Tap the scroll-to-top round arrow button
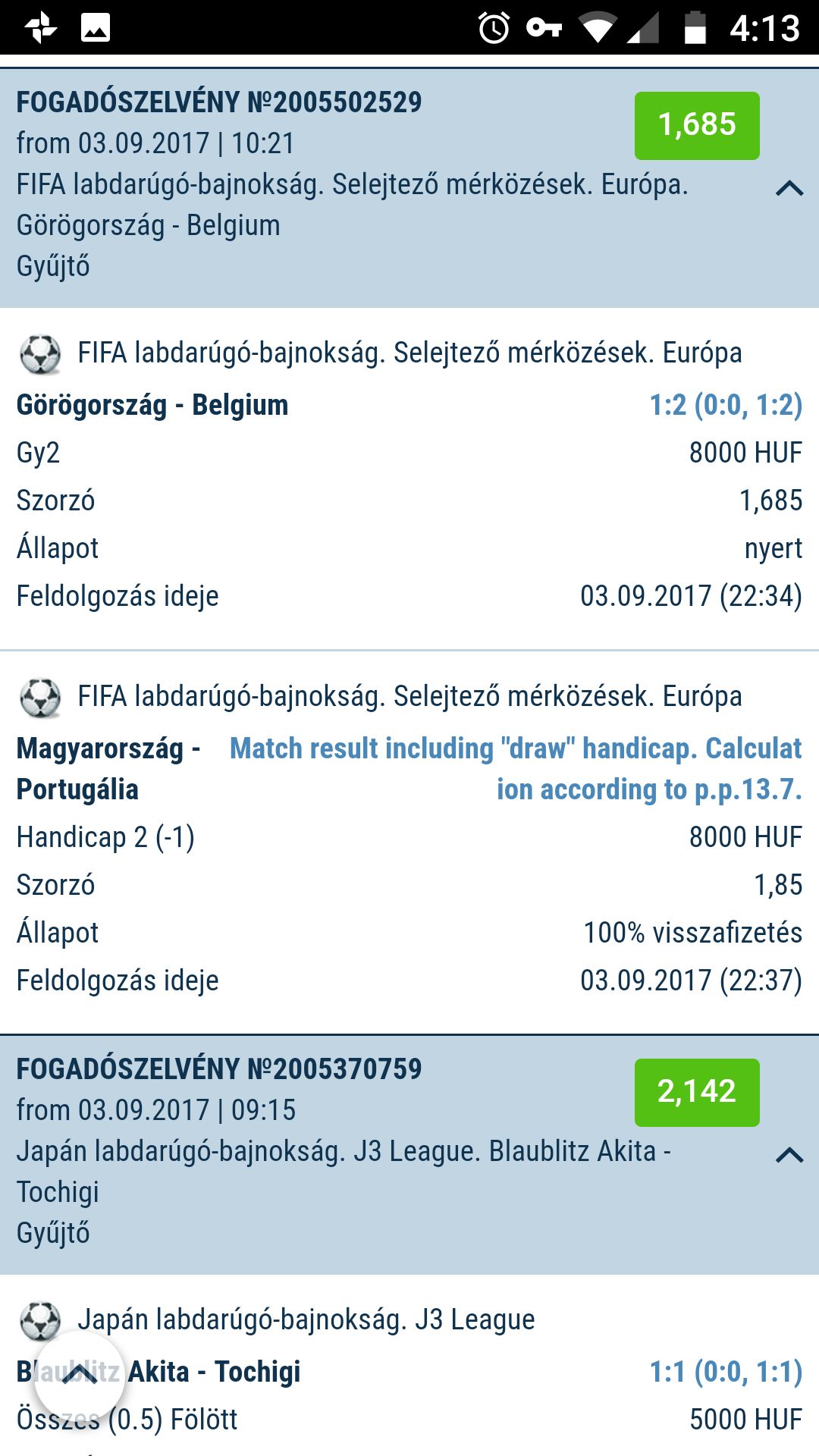Image resolution: width=819 pixels, height=1456 pixels. (80, 1376)
